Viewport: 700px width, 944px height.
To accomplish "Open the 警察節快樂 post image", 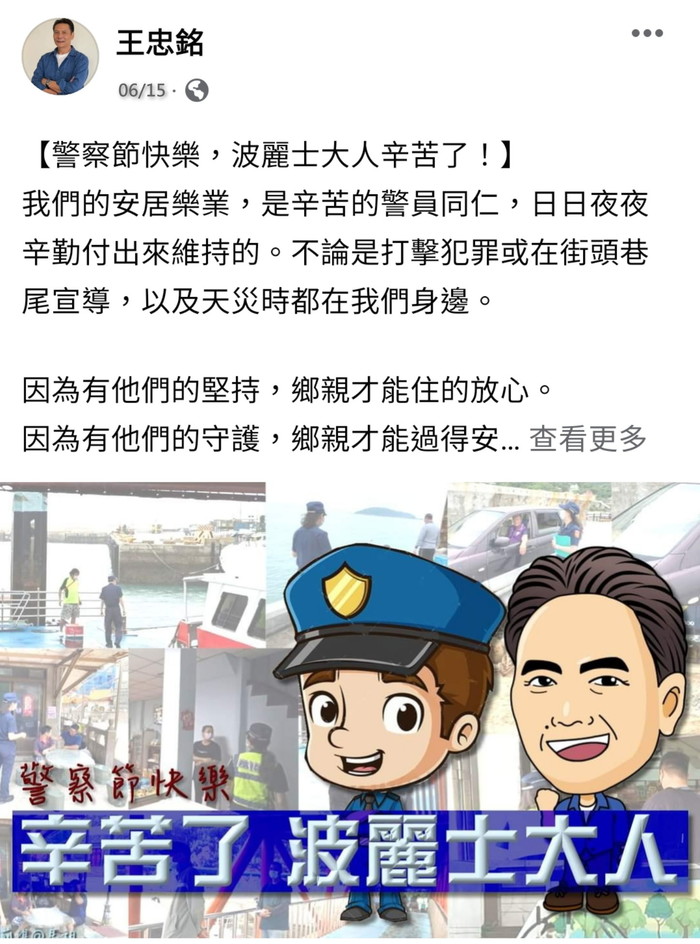I will 350,710.
